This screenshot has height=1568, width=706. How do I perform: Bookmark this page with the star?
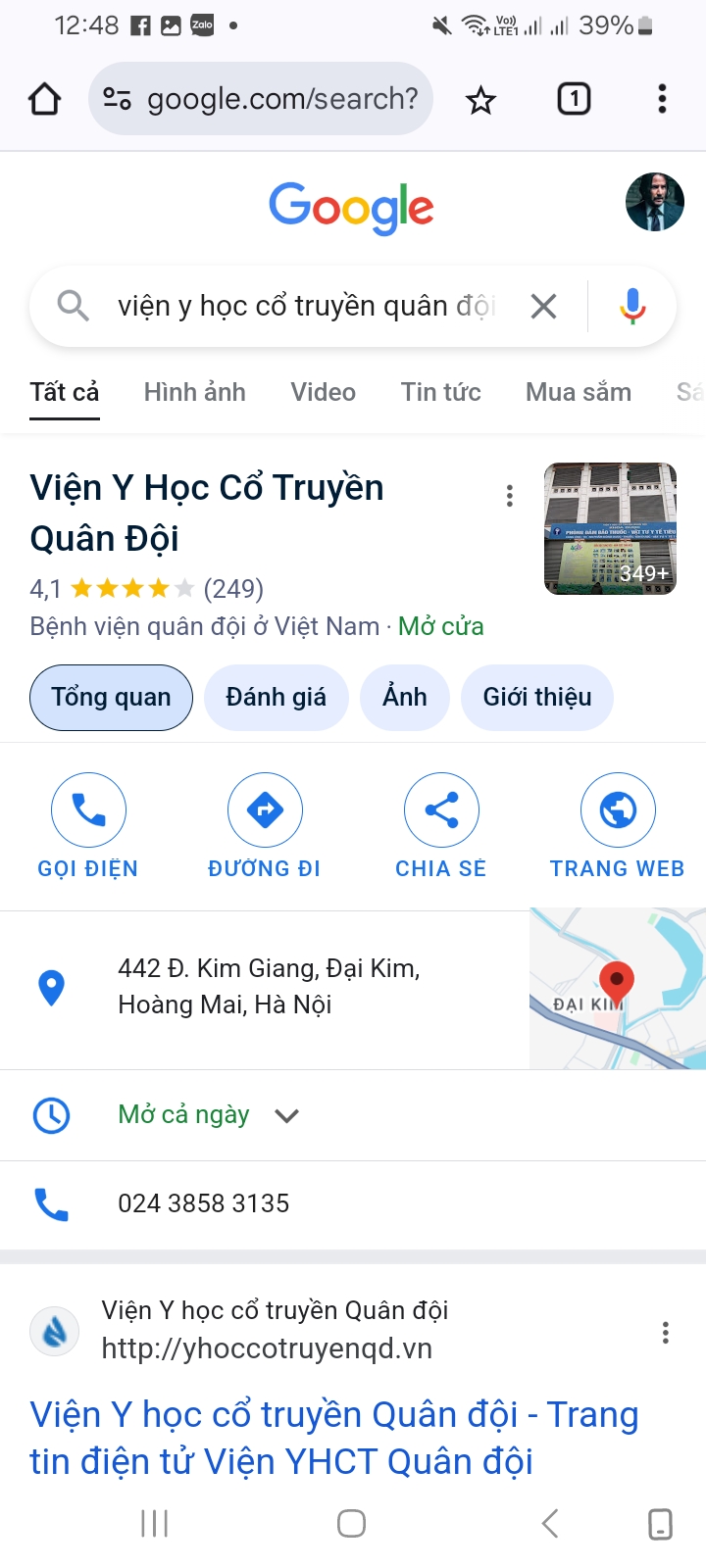tap(480, 99)
